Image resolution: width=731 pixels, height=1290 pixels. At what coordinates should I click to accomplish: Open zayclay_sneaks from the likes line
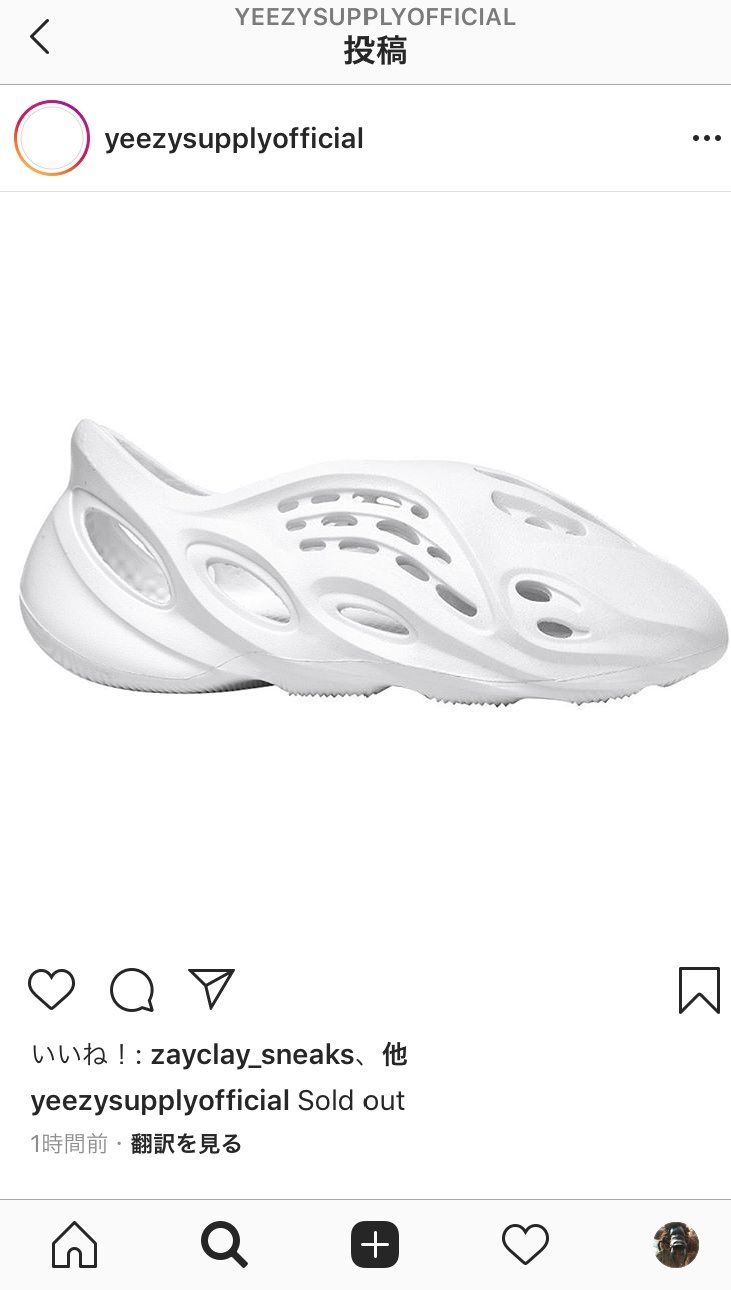252,1055
